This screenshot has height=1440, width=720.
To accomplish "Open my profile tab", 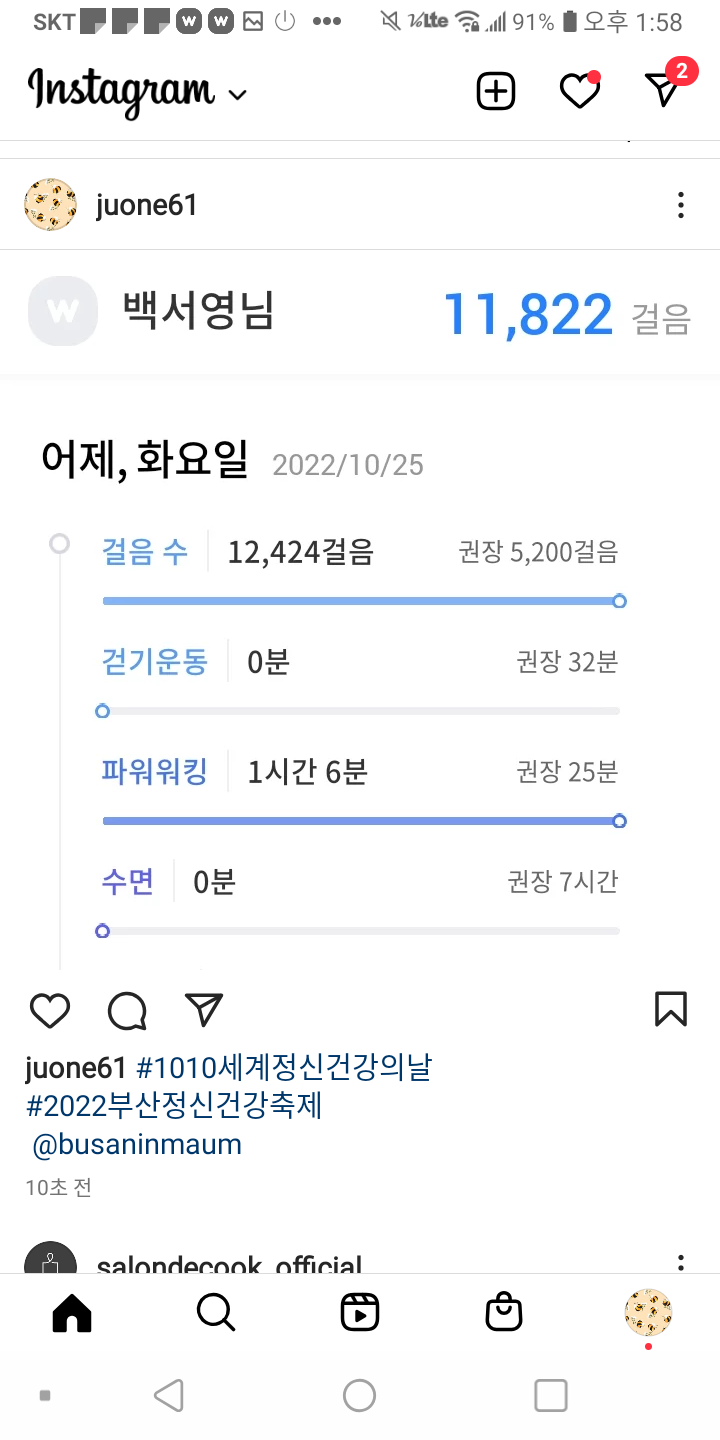I will pyautogui.click(x=648, y=1312).
